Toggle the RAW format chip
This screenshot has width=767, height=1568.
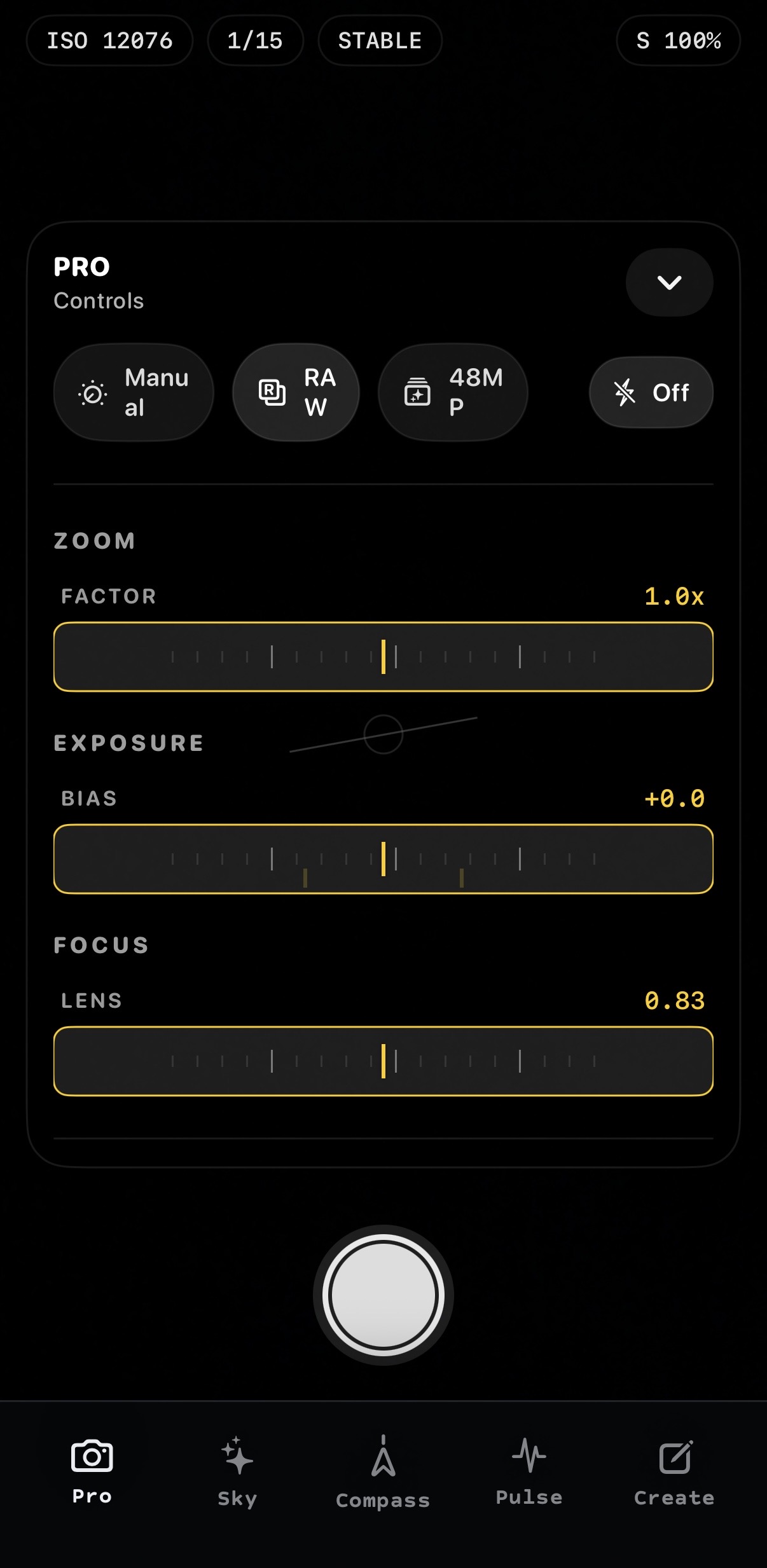[296, 392]
